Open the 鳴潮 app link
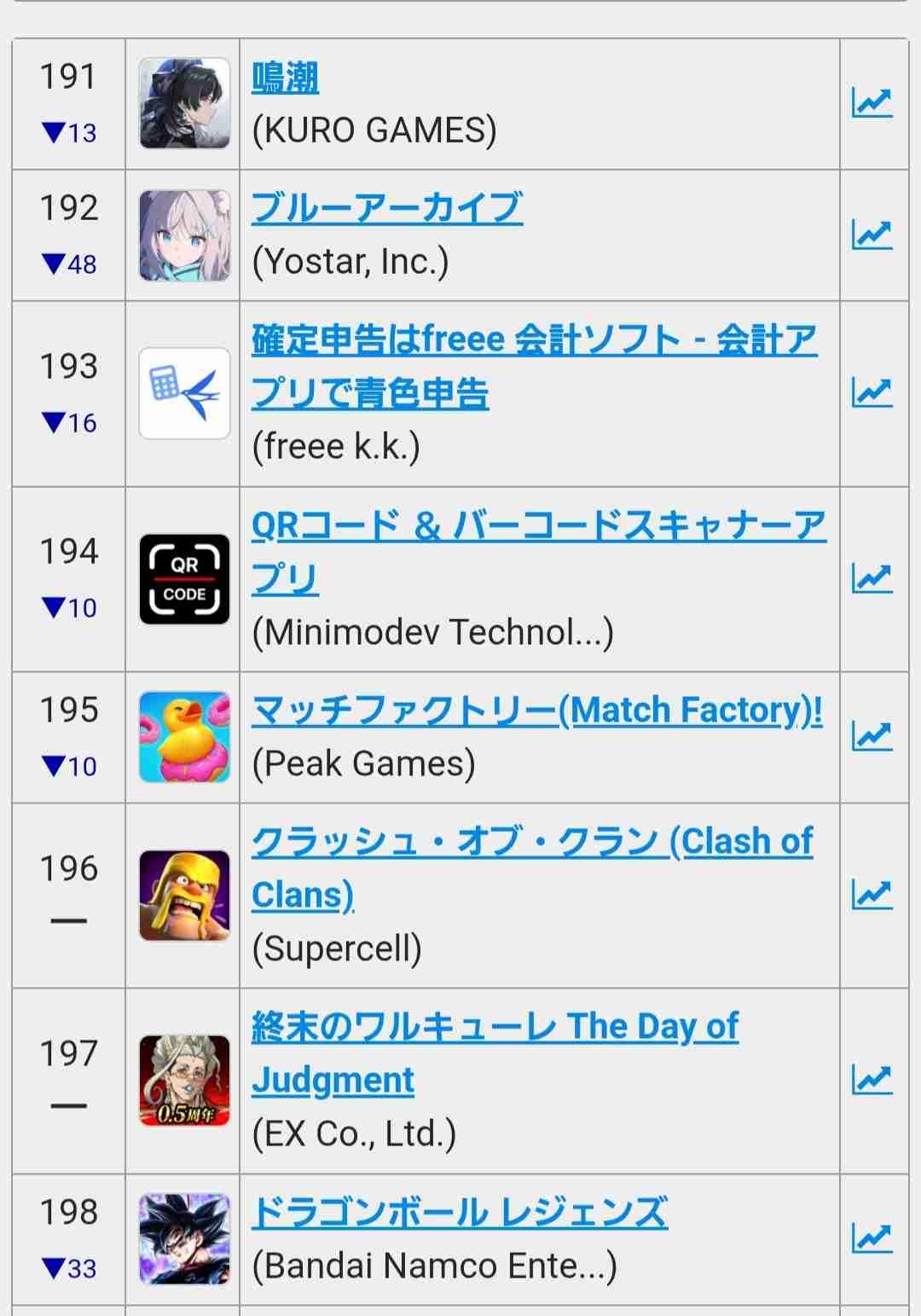 pyautogui.click(x=285, y=78)
